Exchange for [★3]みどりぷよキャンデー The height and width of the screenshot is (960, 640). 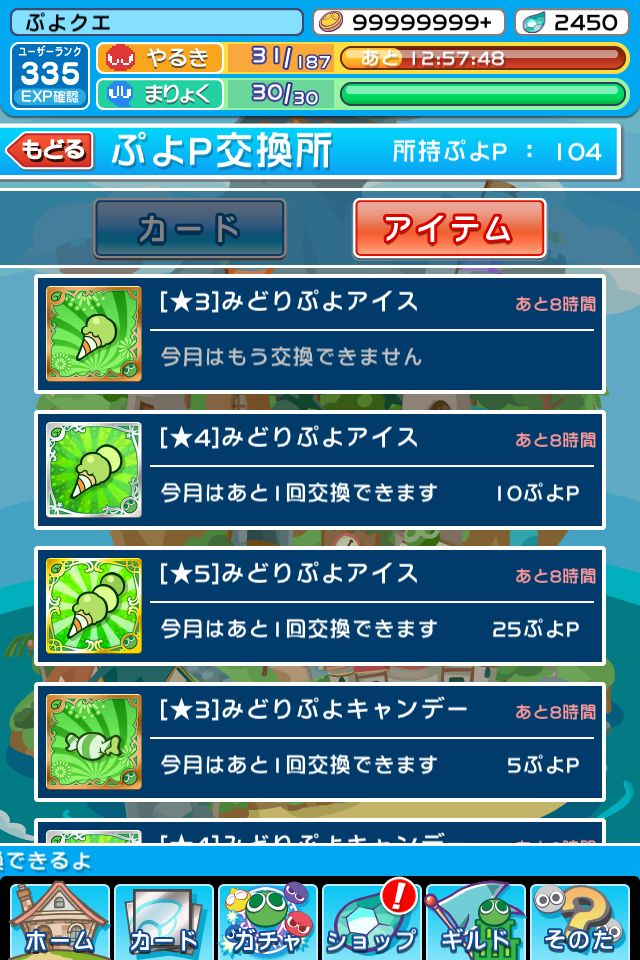(x=320, y=742)
